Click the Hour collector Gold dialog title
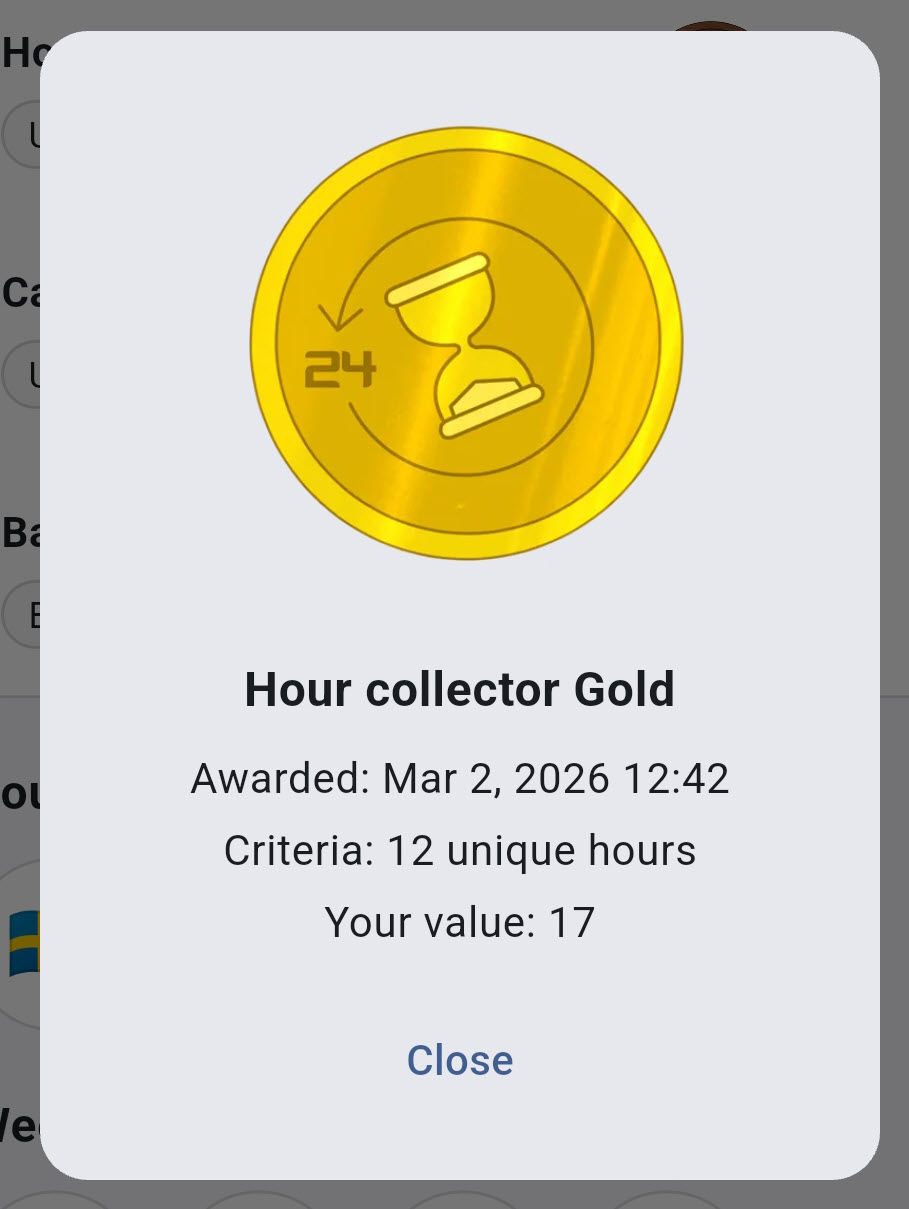 click(x=459, y=689)
